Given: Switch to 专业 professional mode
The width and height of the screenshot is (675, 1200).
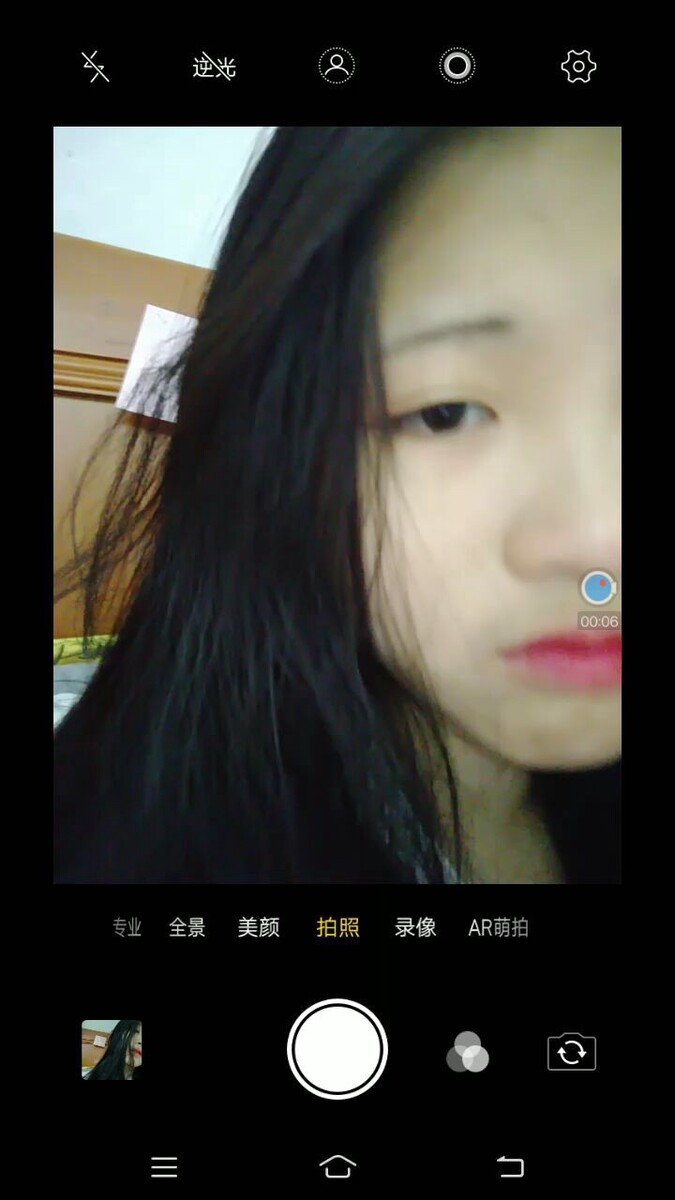Looking at the screenshot, I should (x=127, y=928).
